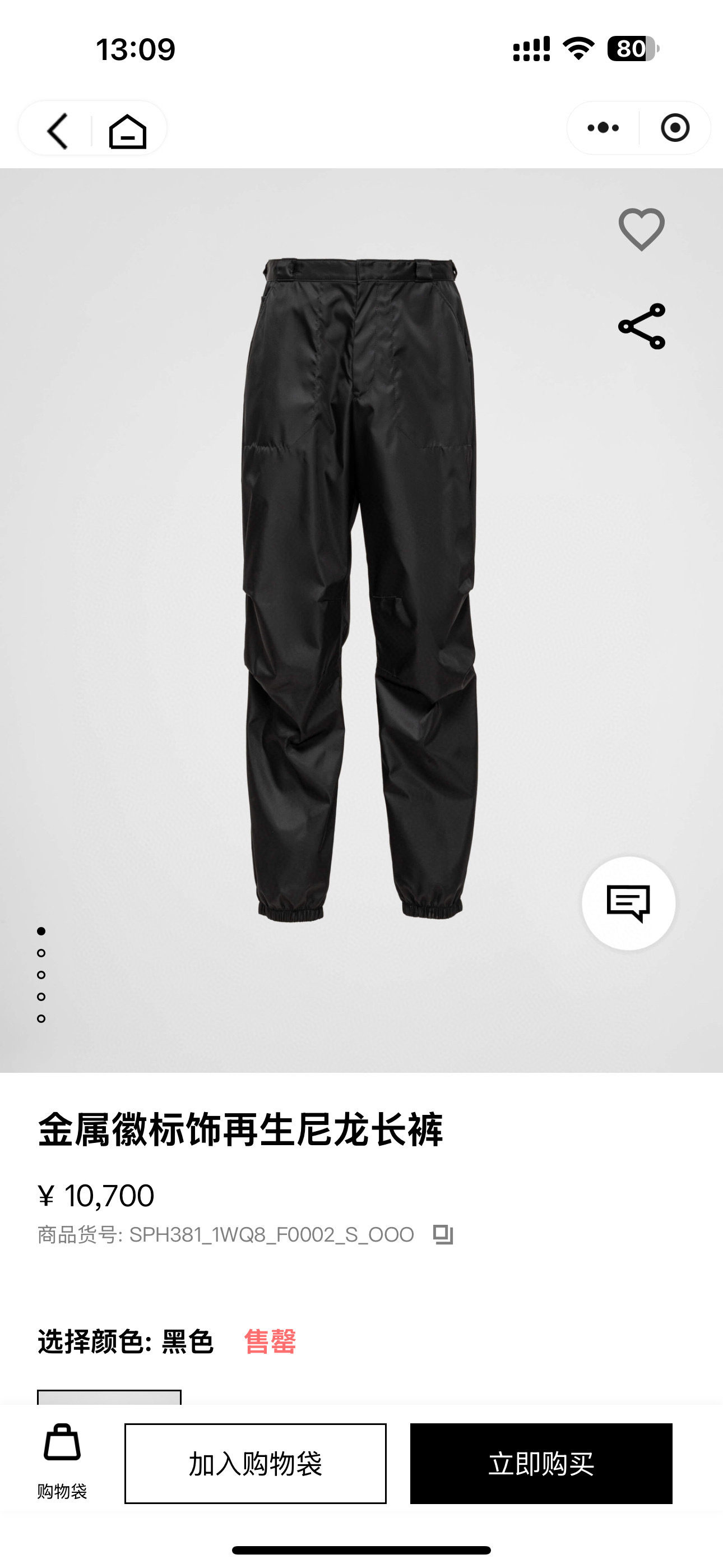Copy the product code SPH381_1WQ8_F0002_S_OOO
This screenshot has height=1568, width=723.
443,1234
